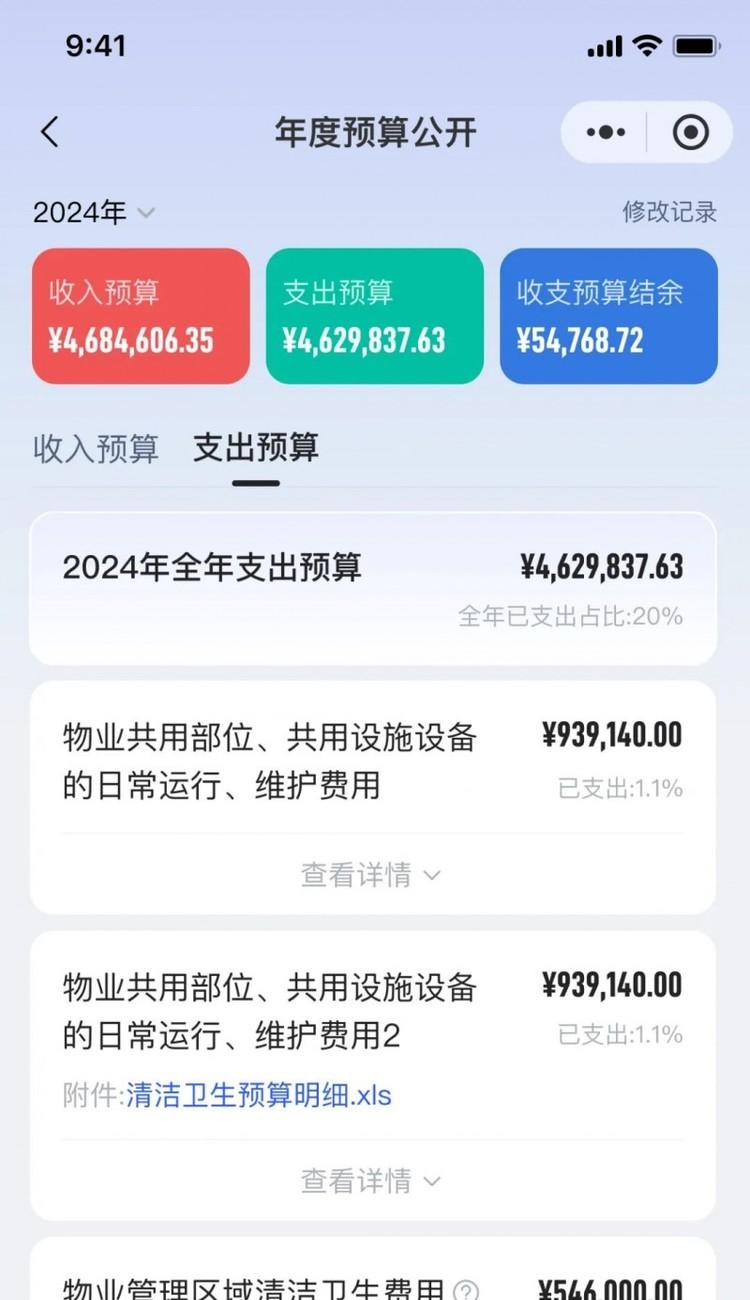The image size is (750, 1300).
Task: Open attachment 清洁卫生预算明细.xls
Action: pos(258,1095)
